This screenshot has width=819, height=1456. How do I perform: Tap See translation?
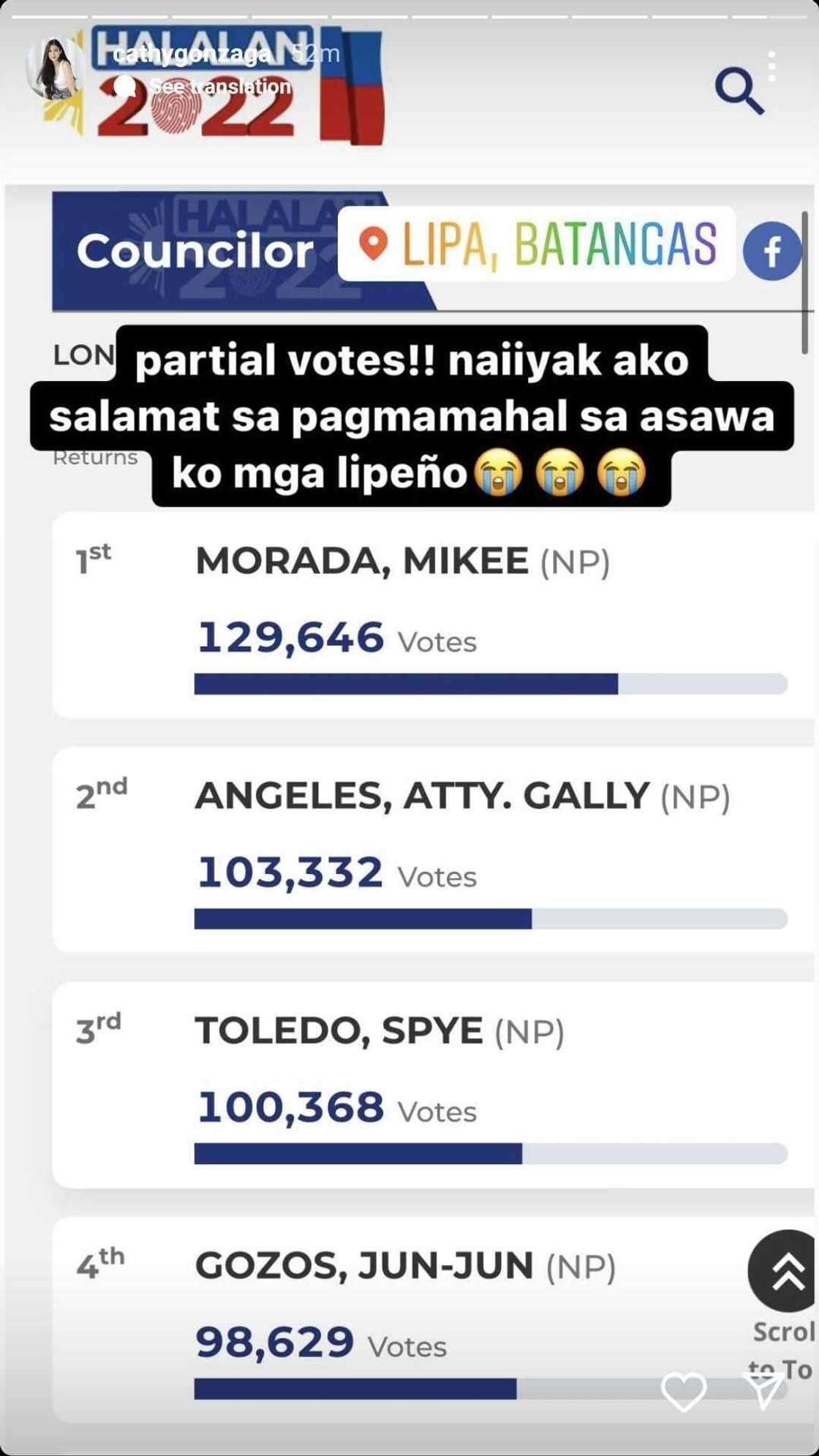(220, 86)
